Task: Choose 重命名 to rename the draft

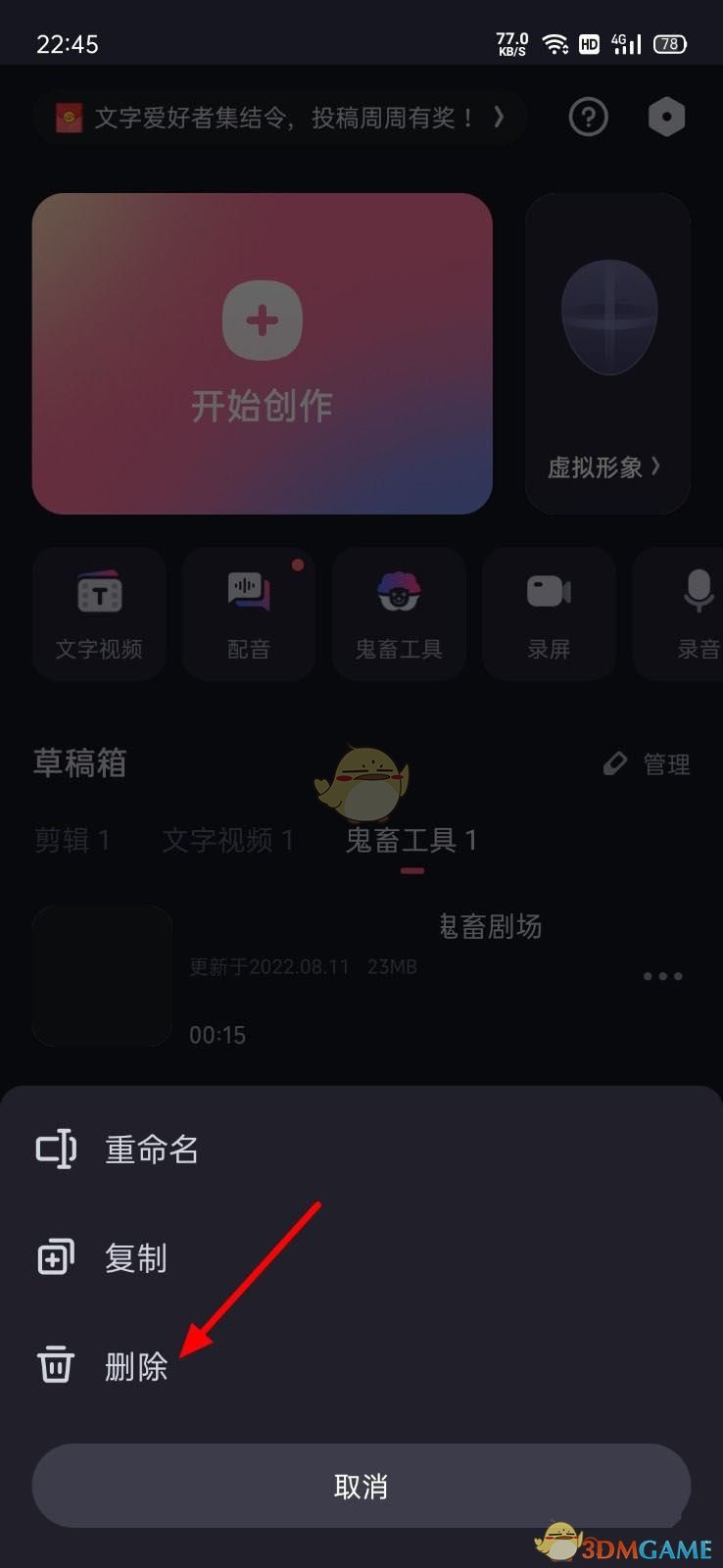Action: coord(151,1150)
